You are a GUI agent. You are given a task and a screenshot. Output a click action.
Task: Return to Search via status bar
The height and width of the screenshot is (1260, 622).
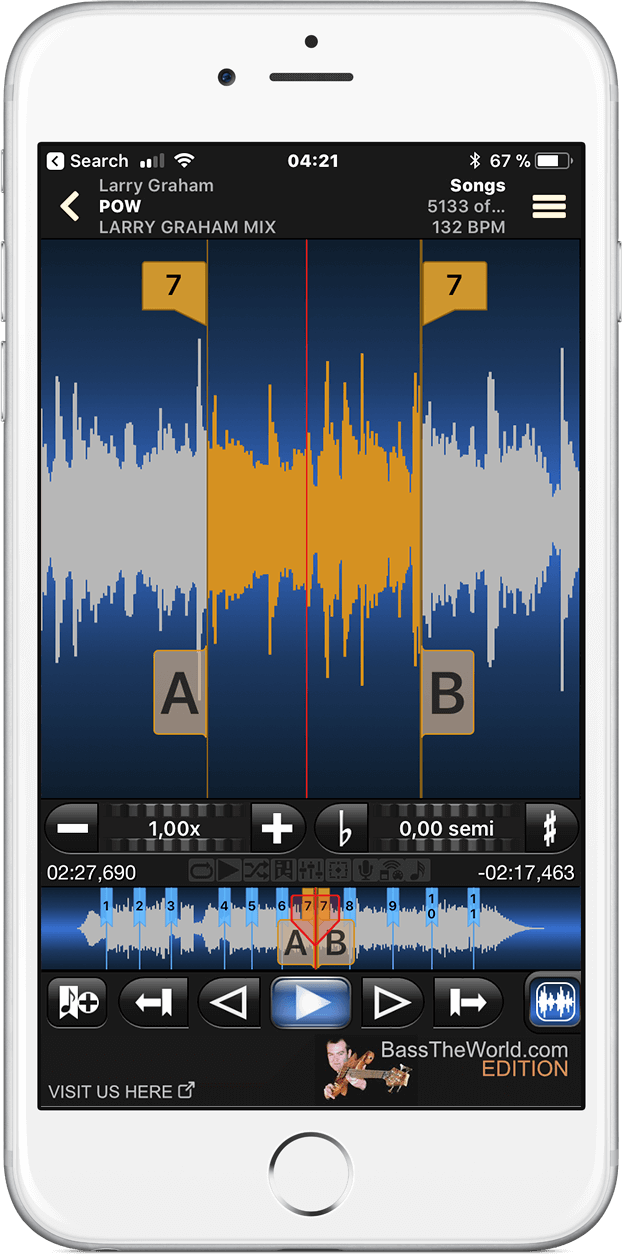coord(88,161)
